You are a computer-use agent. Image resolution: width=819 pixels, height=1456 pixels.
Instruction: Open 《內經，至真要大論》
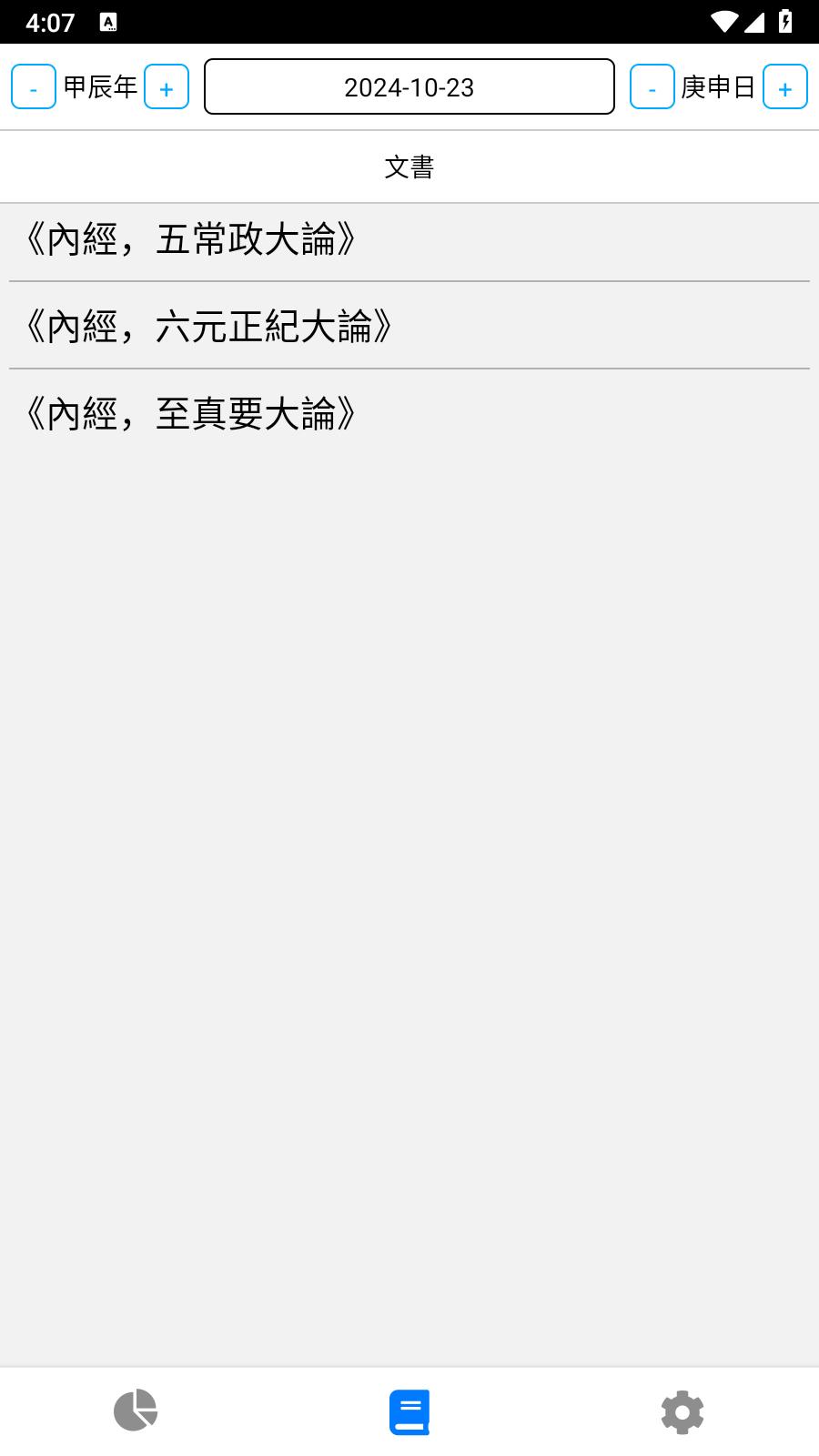pos(409,414)
